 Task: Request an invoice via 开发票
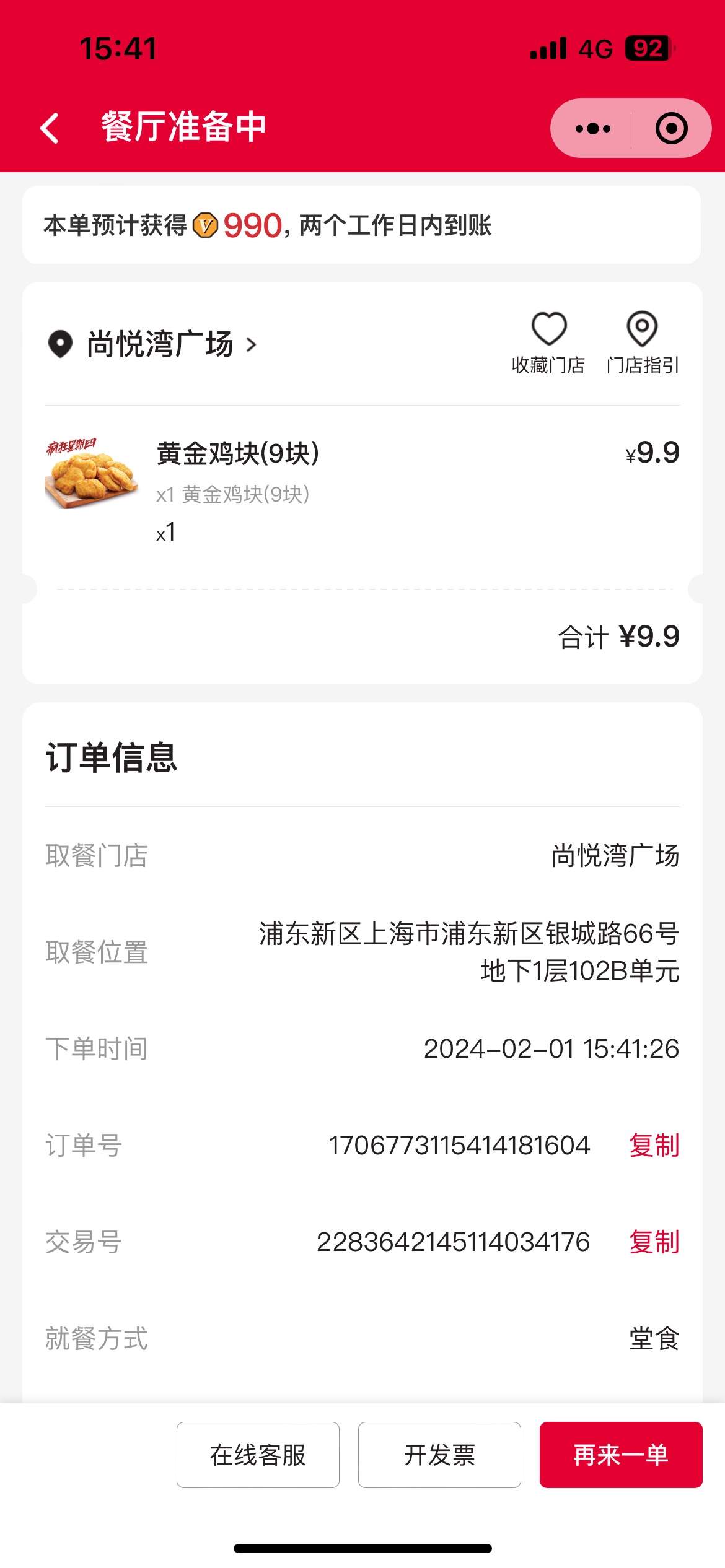(x=439, y=1455)
